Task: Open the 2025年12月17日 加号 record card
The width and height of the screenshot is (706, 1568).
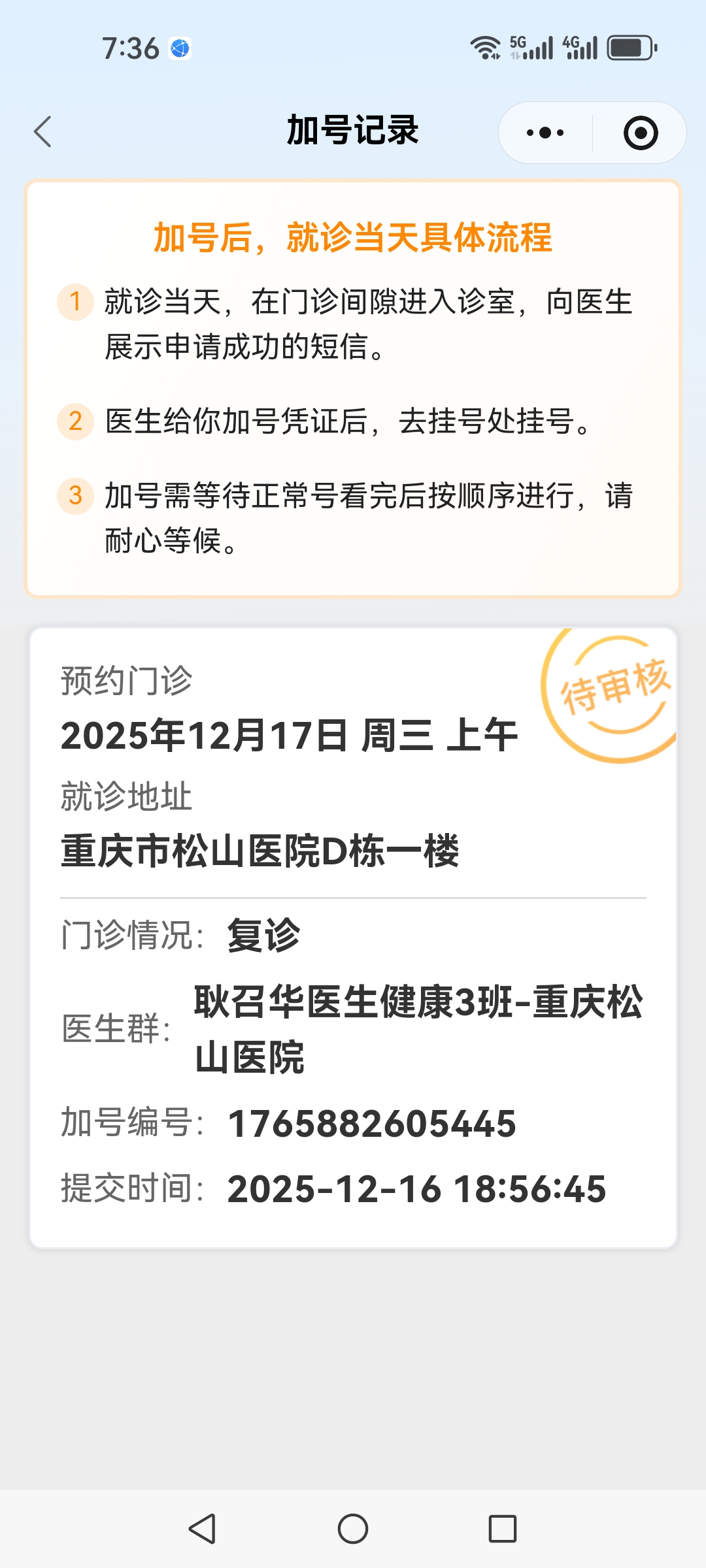Action: point(353,938)
